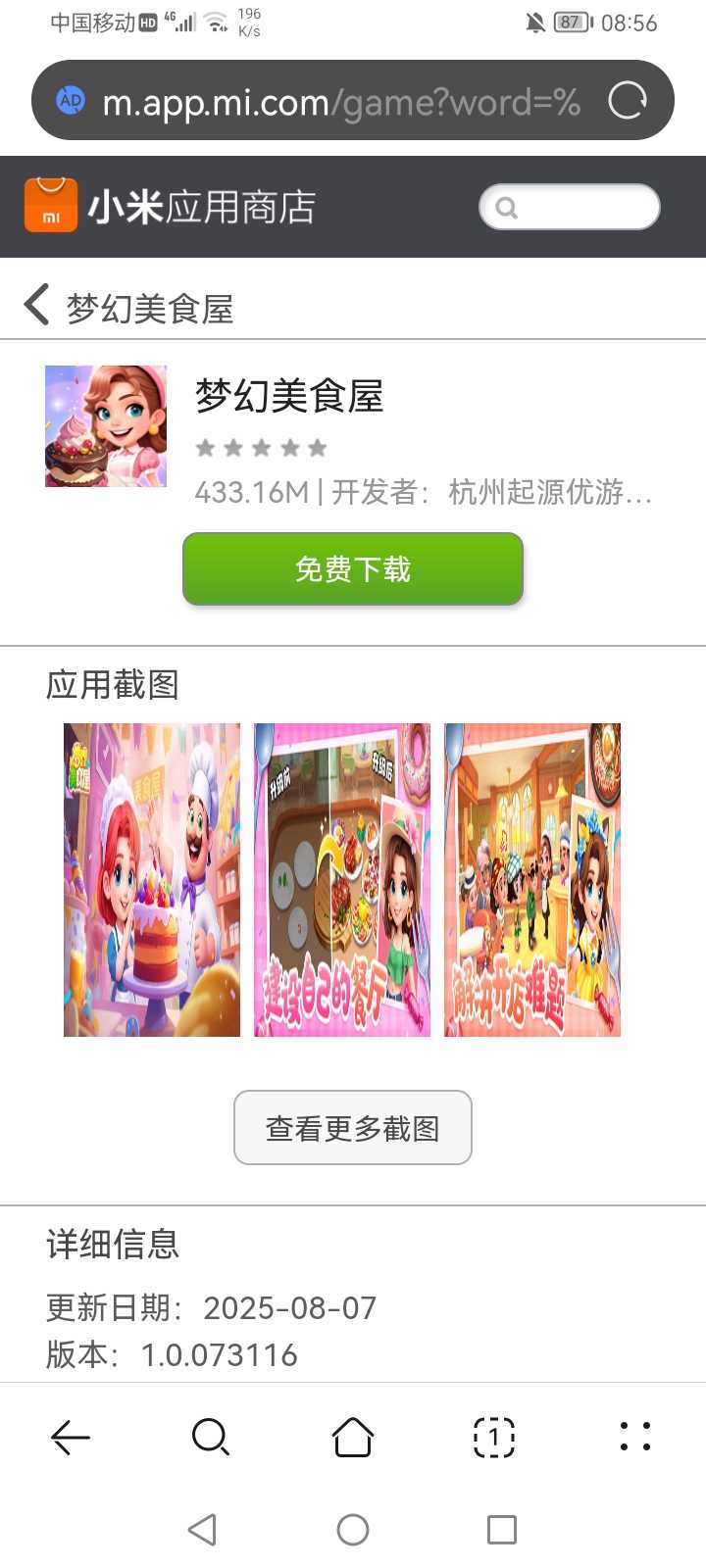The image size is (706, 1568).
Task: Go back using the arrow beside 梦幻美食屋
Action: pyautogui.click(x=36, y=305)
